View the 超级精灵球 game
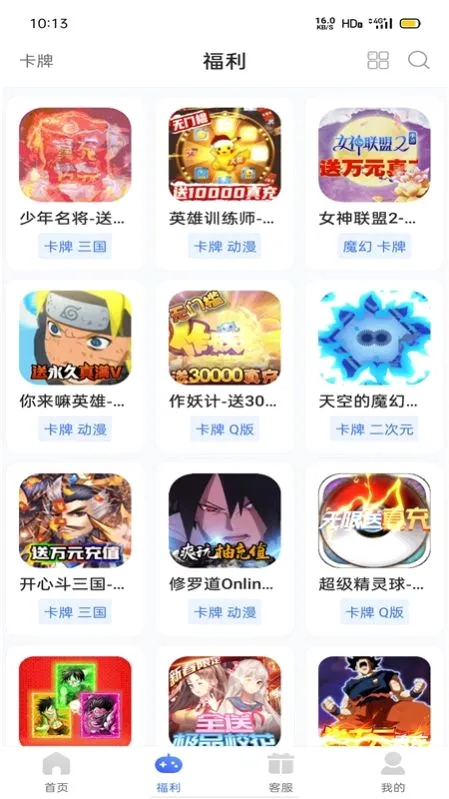Screen dimensions: 449x799 [375, 549]
